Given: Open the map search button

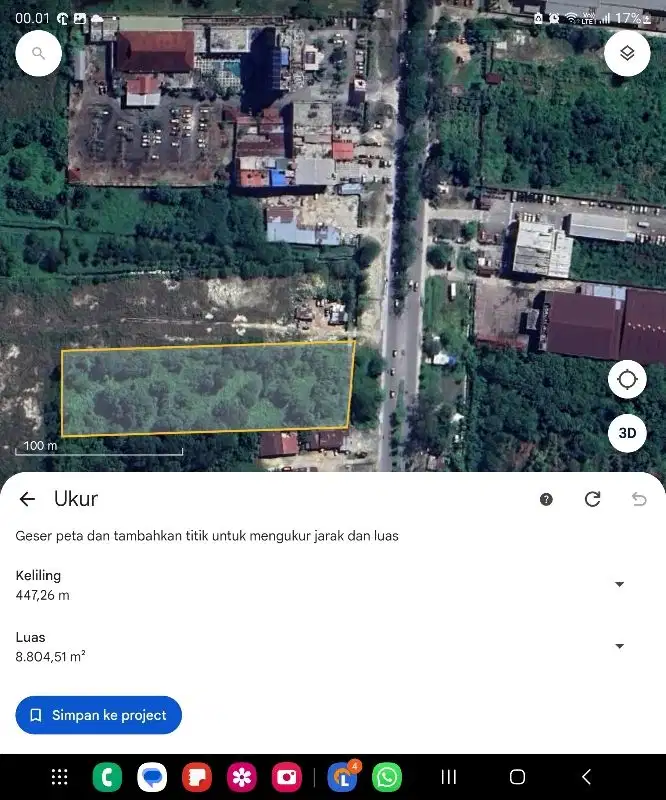Looking at the screenshot, I should click(x=39, y=53).
